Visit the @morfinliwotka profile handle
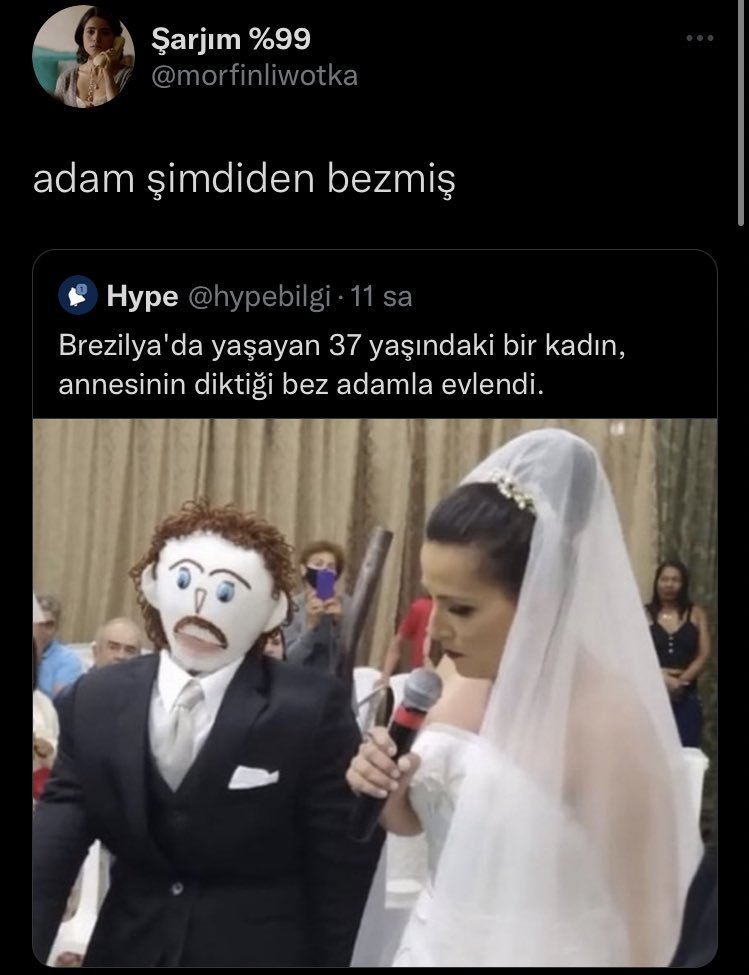Image resolution: width=749 pixels, height=975 pixels. [253, 75]
